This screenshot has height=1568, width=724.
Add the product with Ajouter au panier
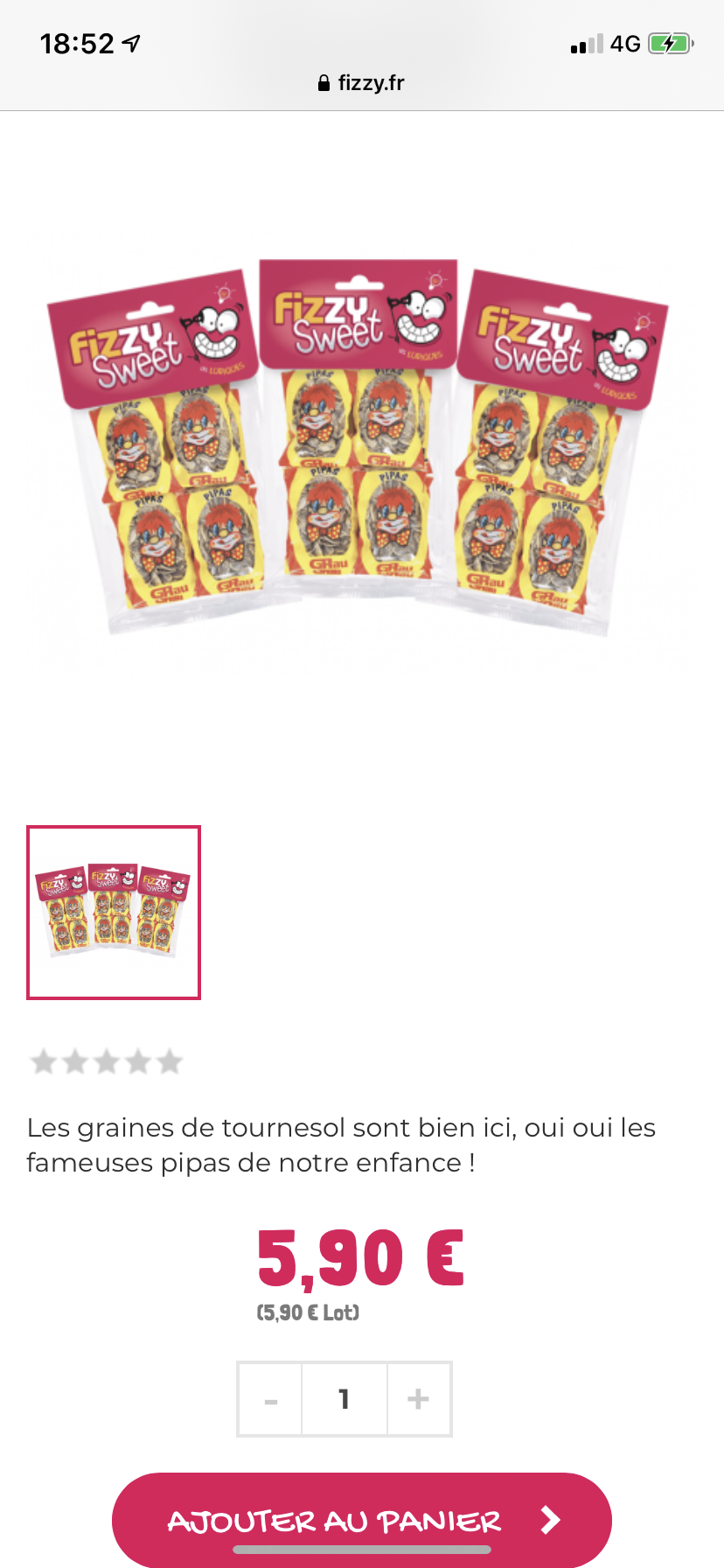click(361, 1520)
